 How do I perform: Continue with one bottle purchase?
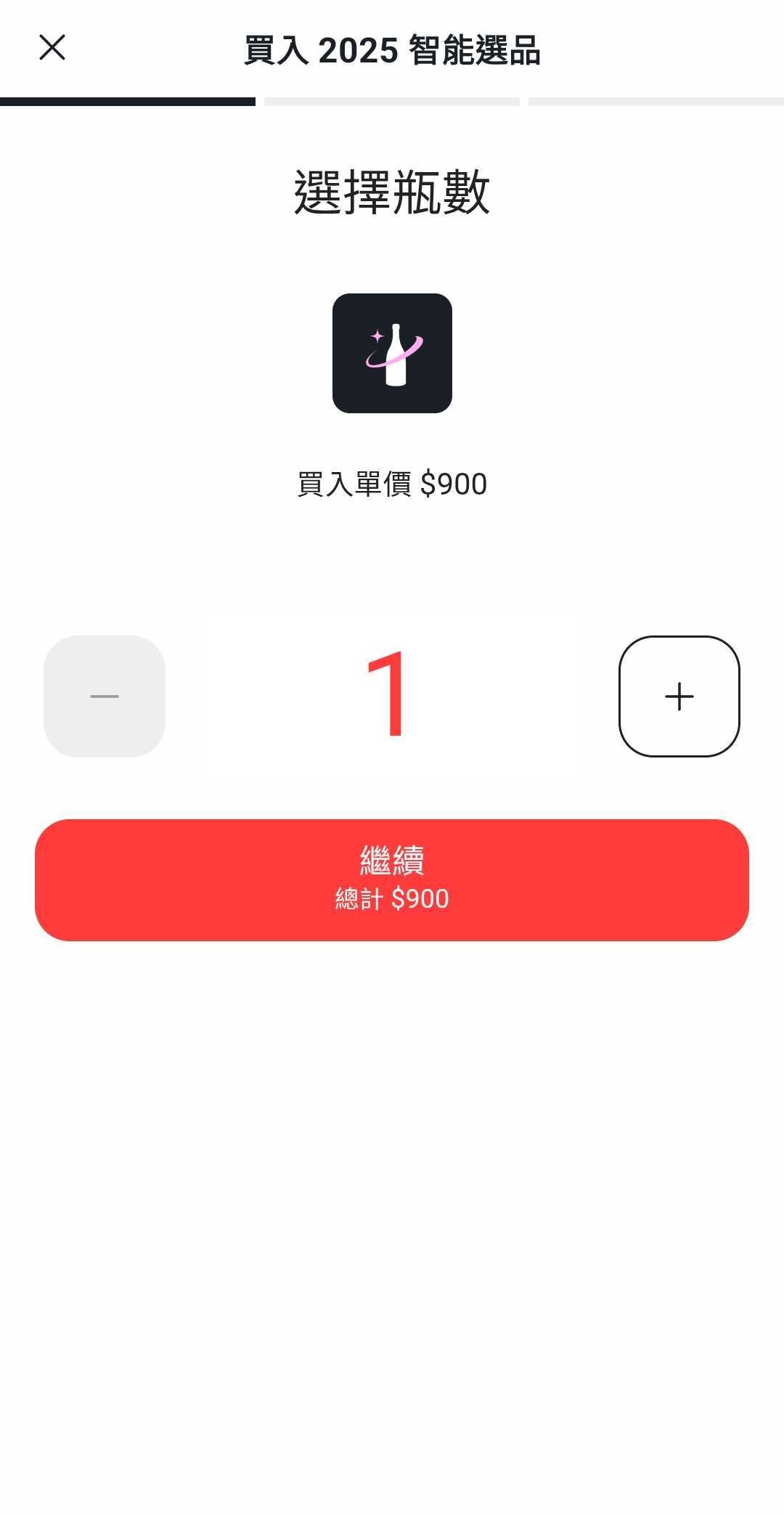click(x=392, y=877)
